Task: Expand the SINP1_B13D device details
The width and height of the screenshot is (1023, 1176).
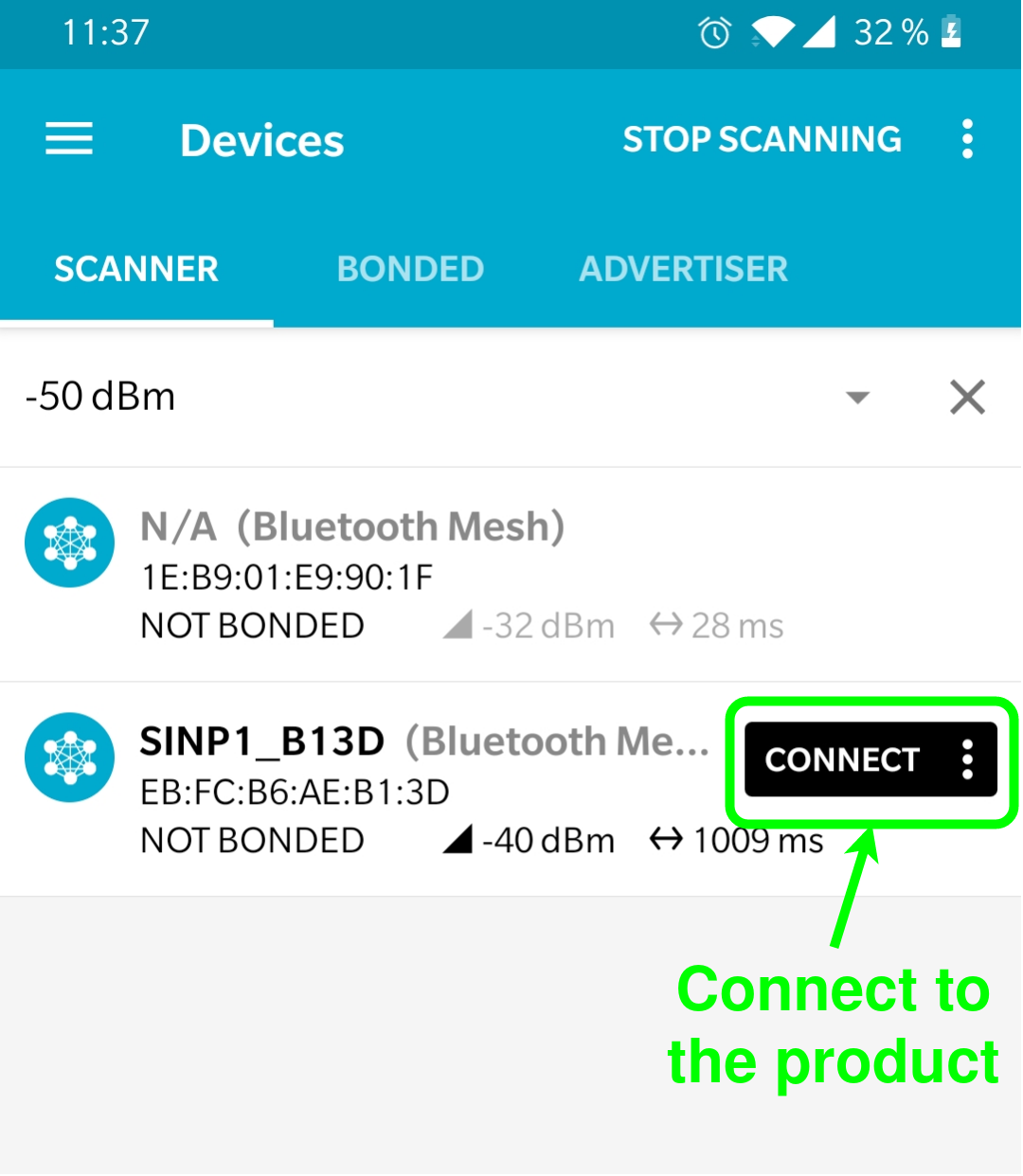Action: pos(379,792)
